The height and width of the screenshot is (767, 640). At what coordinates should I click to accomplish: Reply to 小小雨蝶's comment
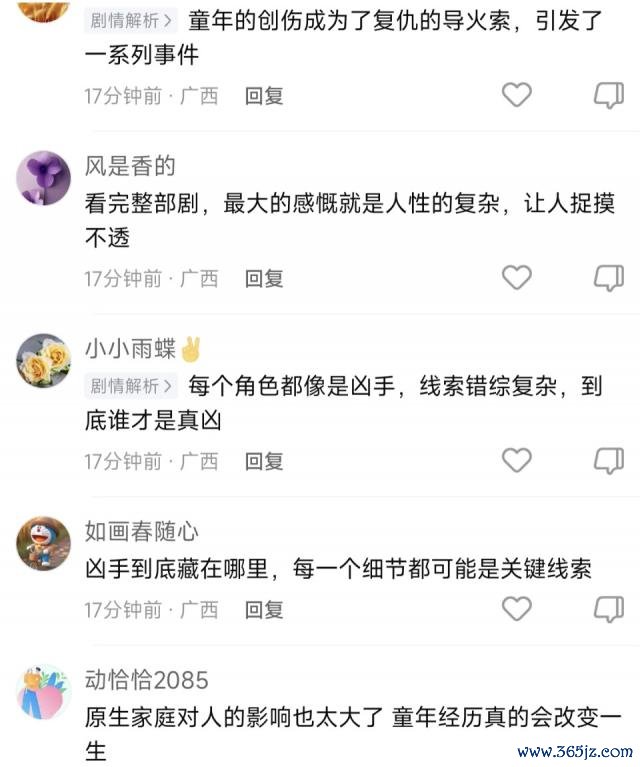pyautogui.click(x=264, y=461)
